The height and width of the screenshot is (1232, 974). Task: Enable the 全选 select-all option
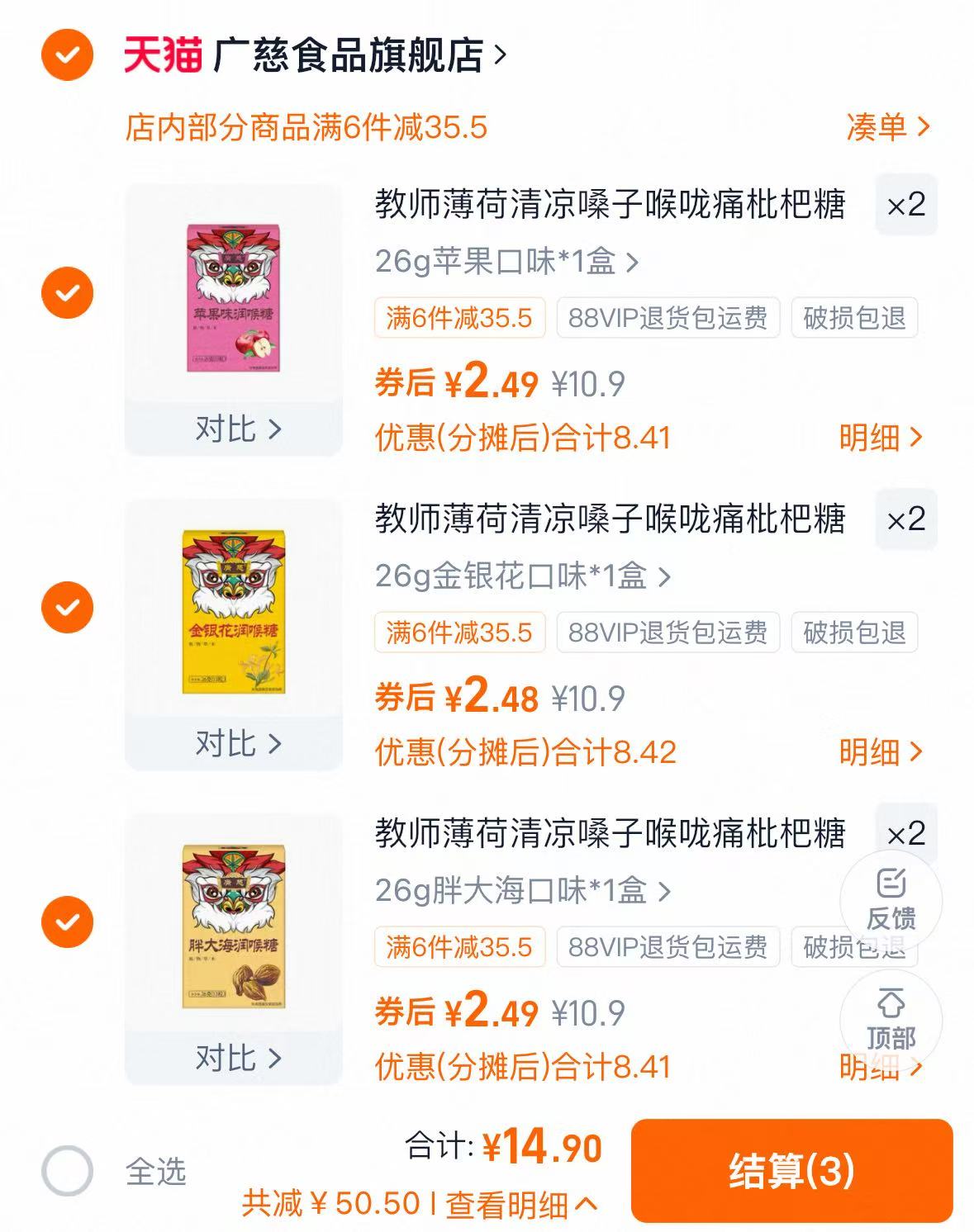point(66,1169)
